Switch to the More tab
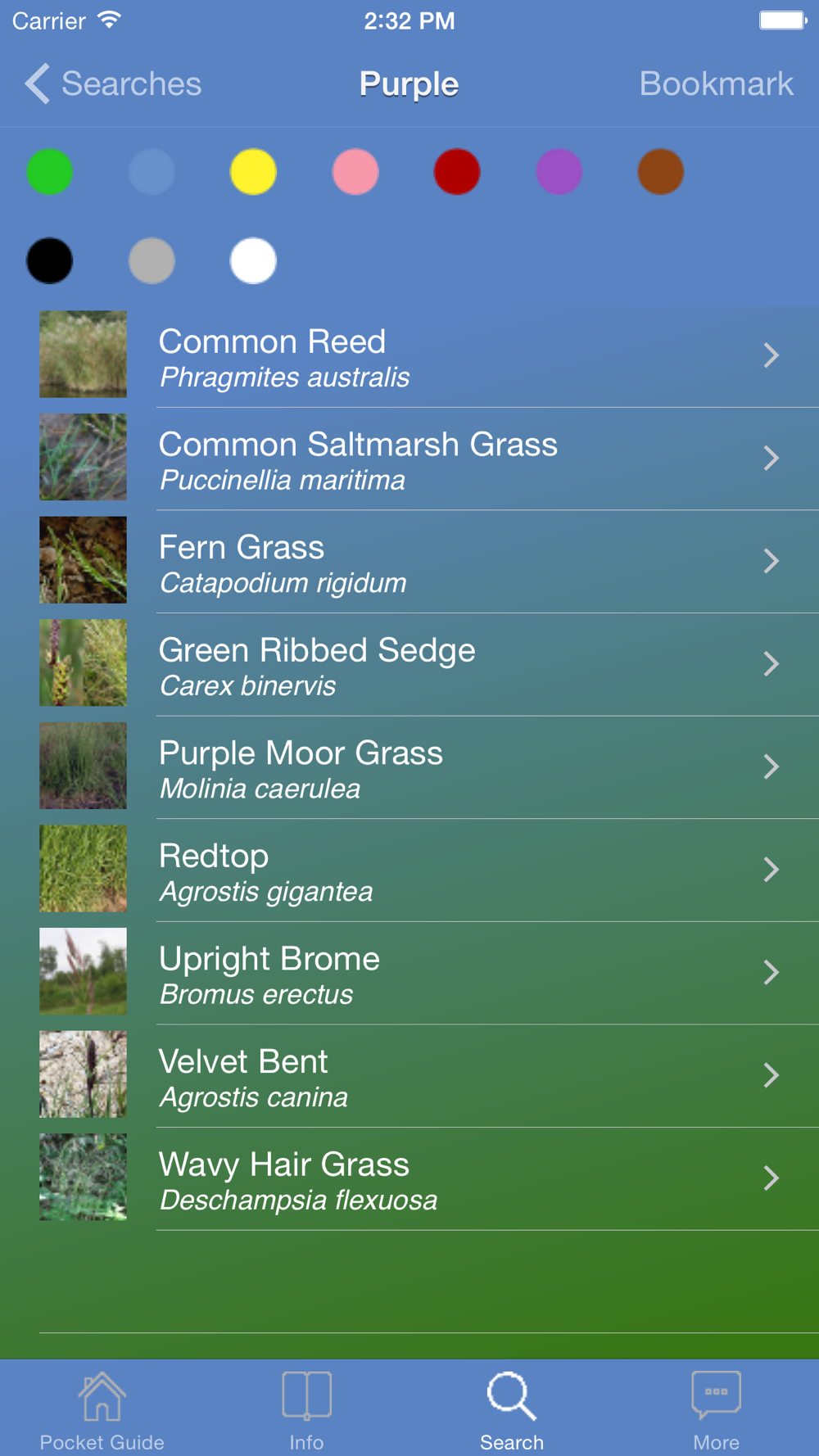Image resolution: width=819 pixels, height=1456 pixels. tap(716, 1410)
